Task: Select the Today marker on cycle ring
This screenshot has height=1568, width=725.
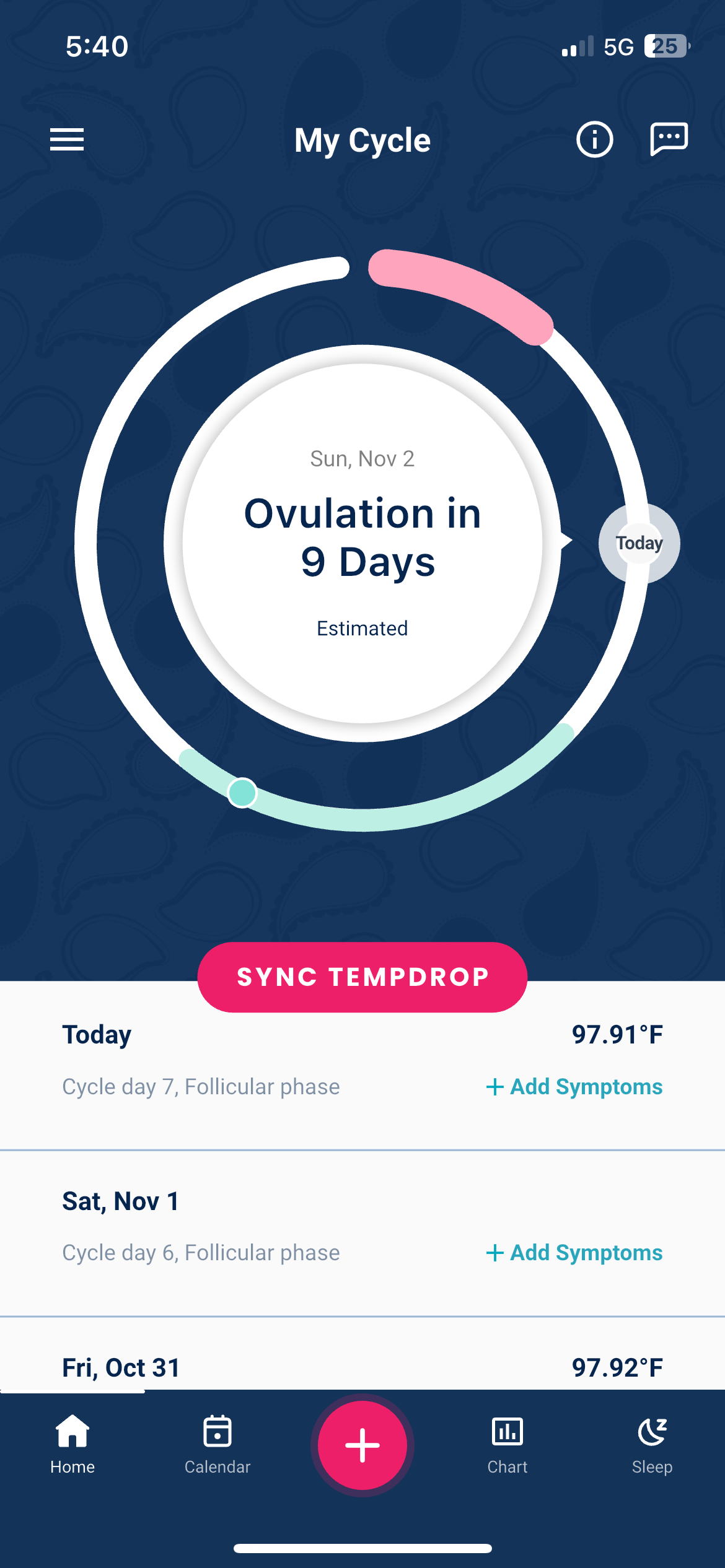Action: [639, 543]
